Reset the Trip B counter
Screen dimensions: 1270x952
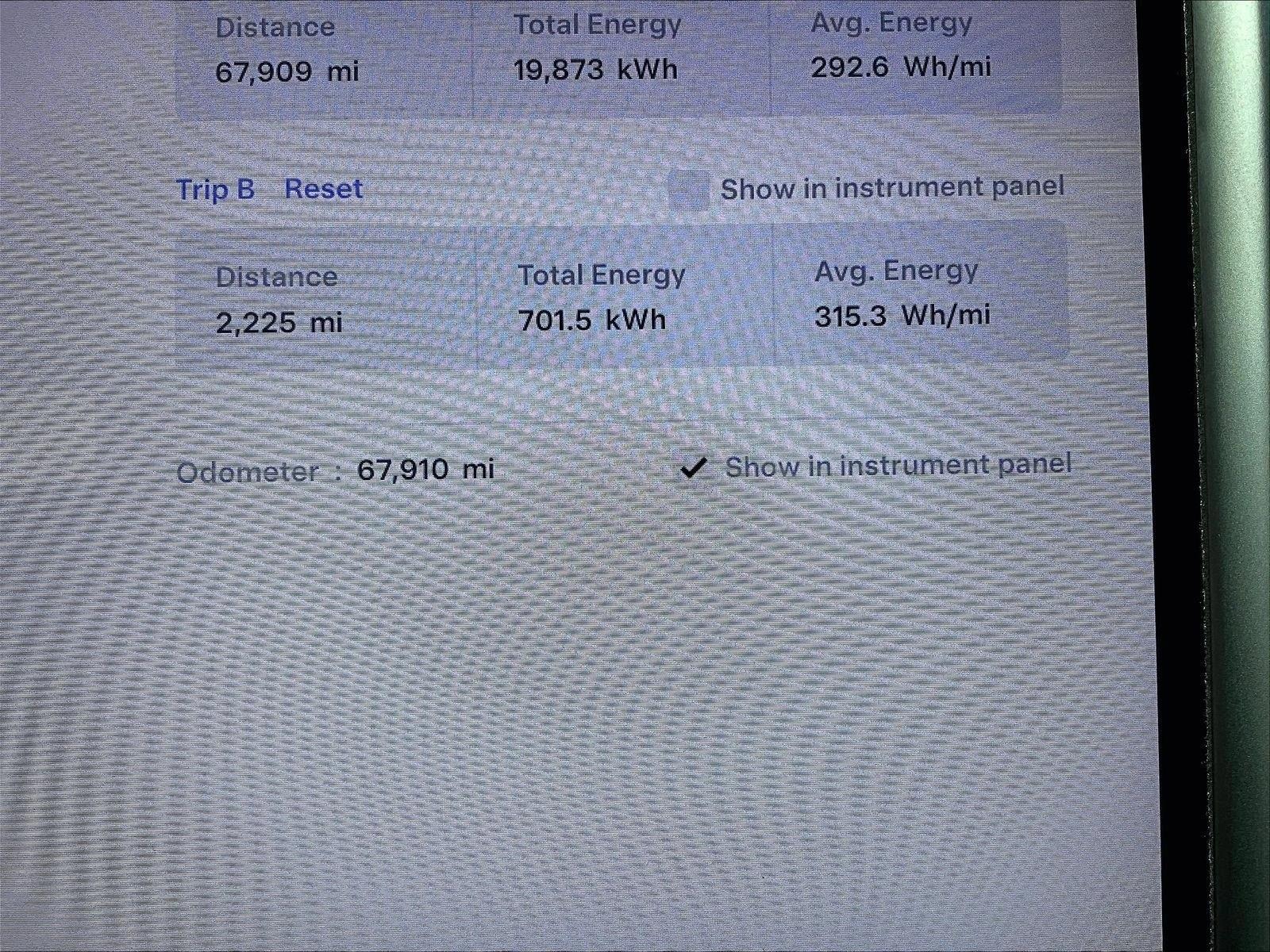pyautogui.click(x=323, y=189)
